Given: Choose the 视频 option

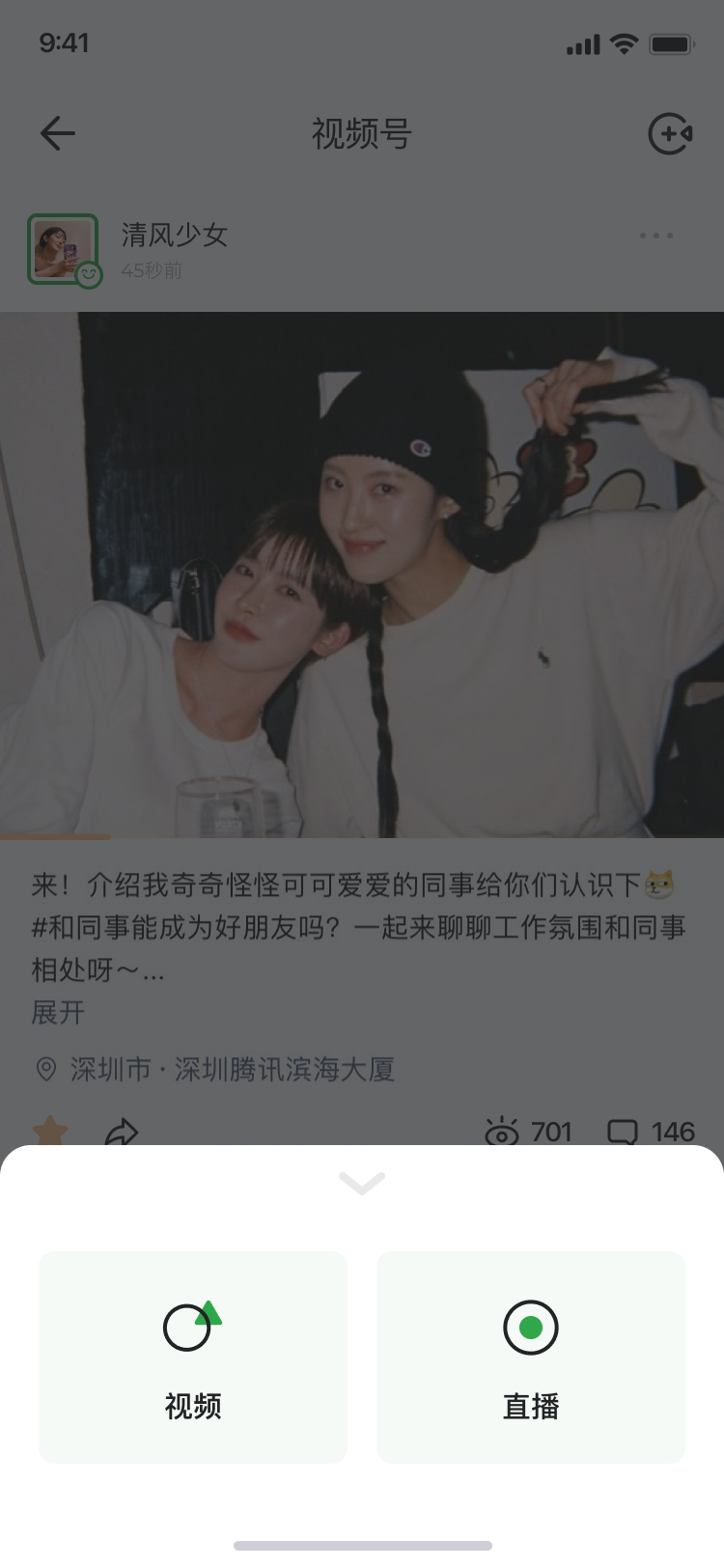Looking at the screenshot, I should 193,1357.
